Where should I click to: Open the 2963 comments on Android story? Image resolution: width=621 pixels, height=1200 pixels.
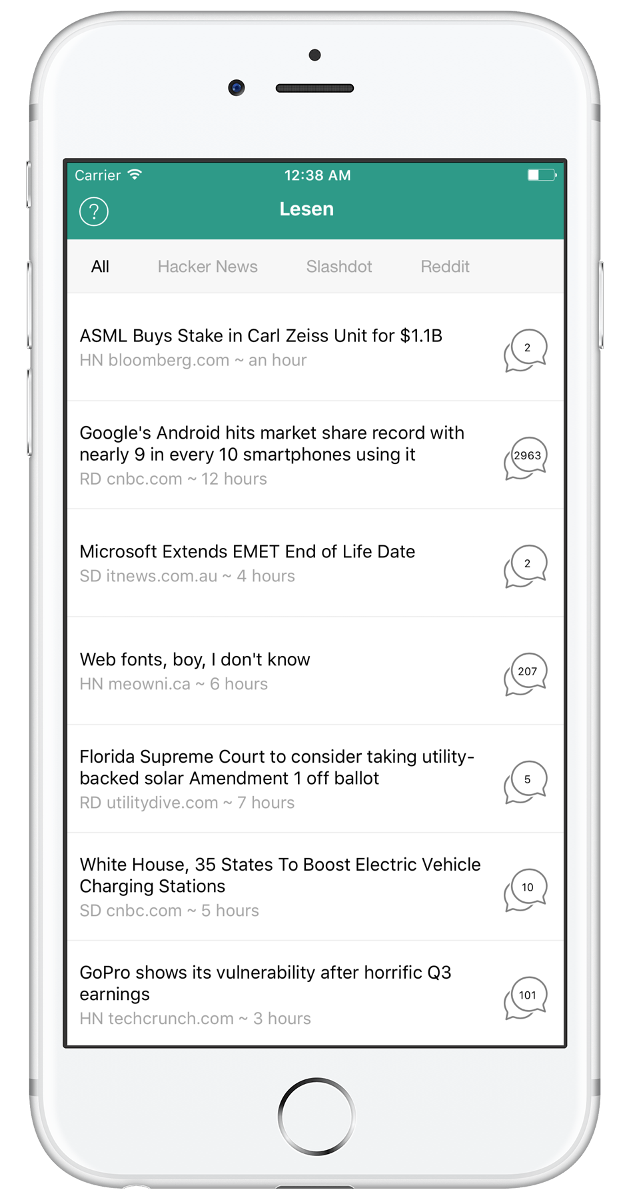[x=526, y=457]
